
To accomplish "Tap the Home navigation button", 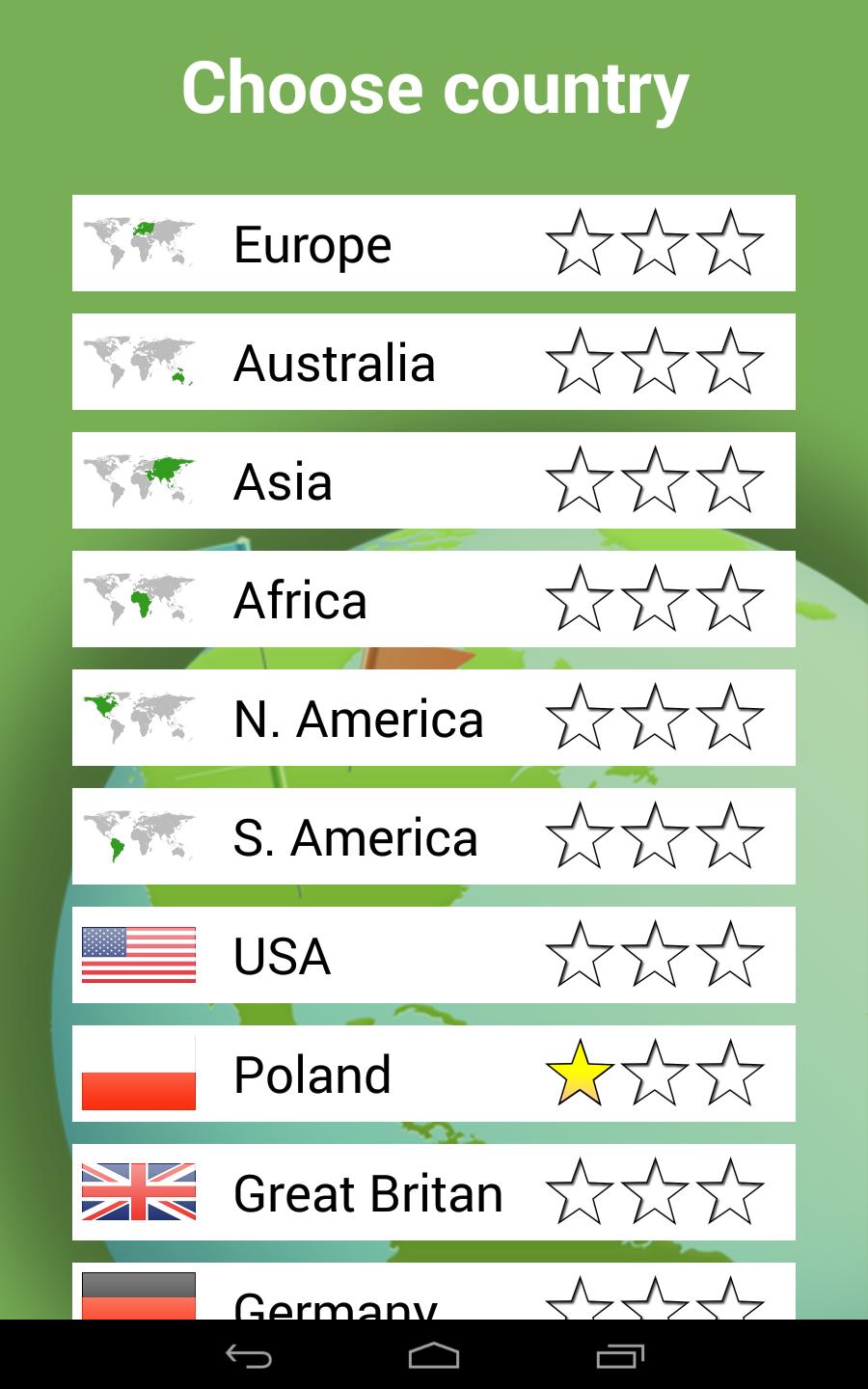I will point(434,1357).
